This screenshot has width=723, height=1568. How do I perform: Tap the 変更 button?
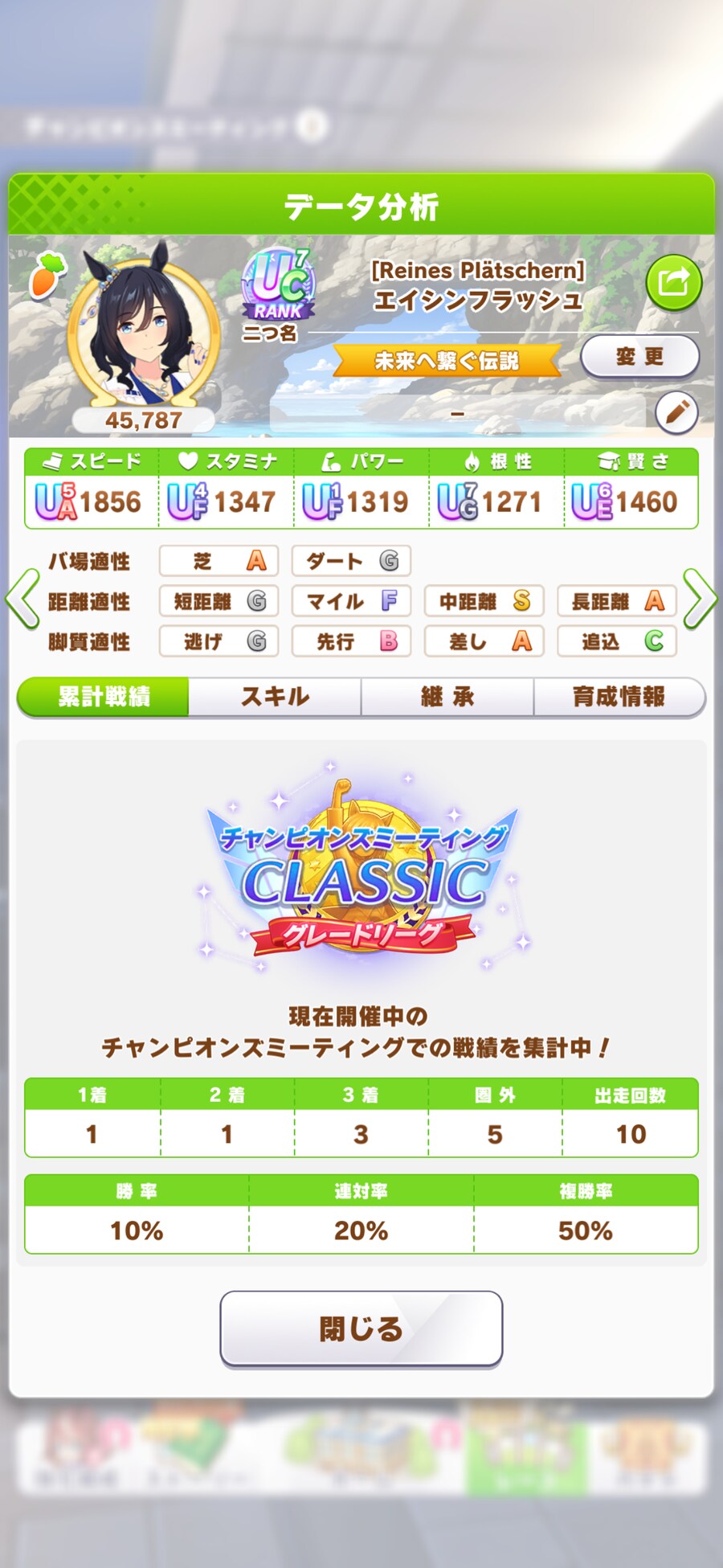[x=639, y=356]
